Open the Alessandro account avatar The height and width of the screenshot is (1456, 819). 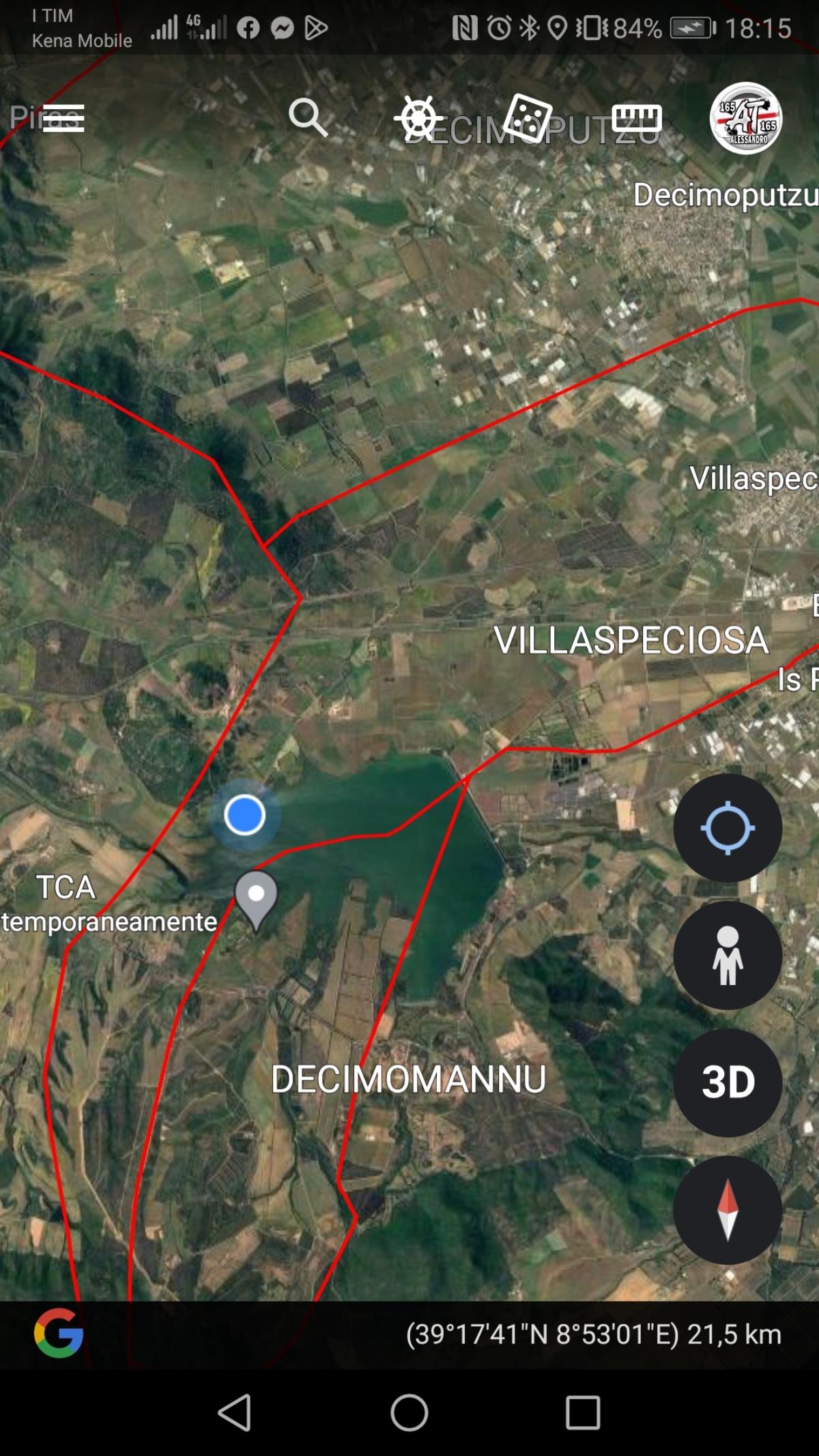745,118
